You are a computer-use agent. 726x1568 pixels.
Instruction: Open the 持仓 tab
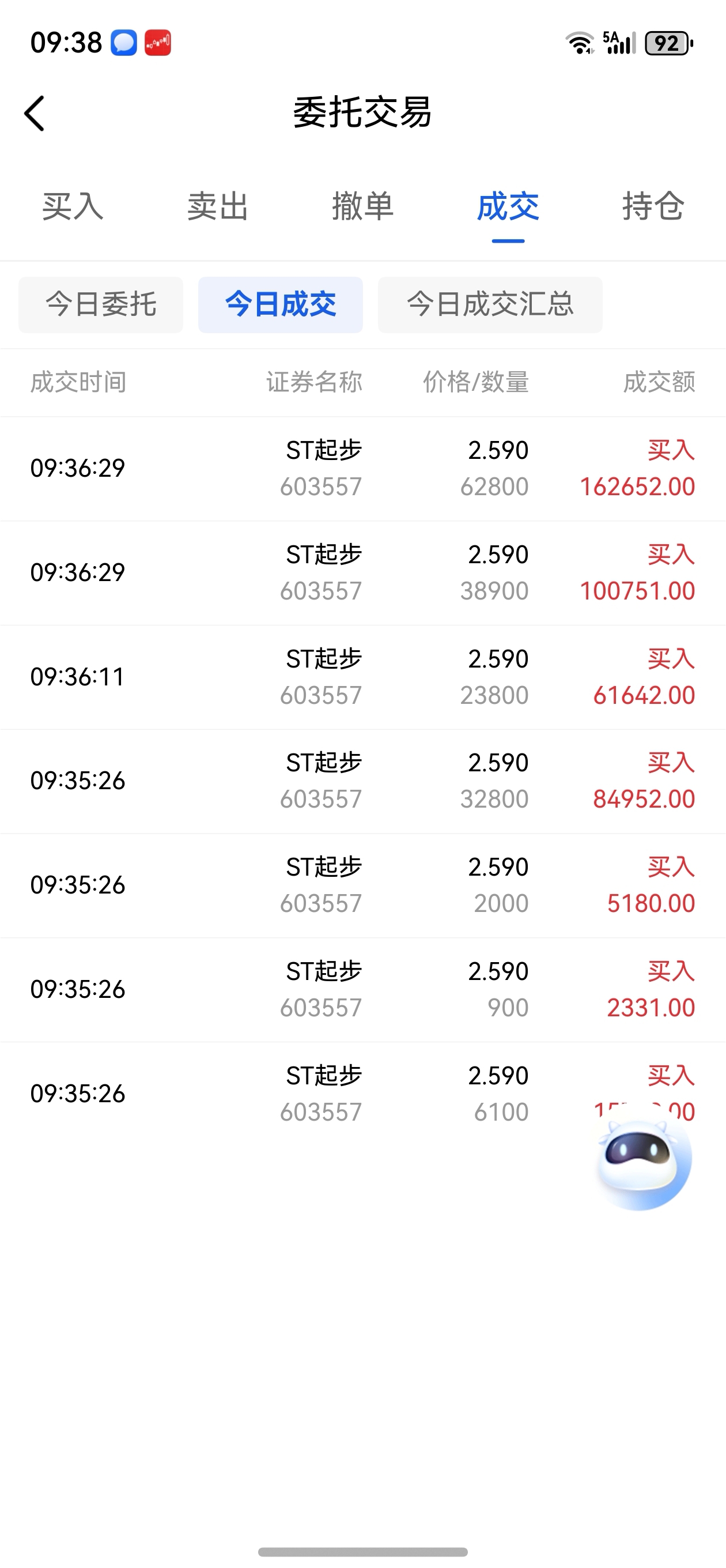pyautogui.click(x=652, y=206)
